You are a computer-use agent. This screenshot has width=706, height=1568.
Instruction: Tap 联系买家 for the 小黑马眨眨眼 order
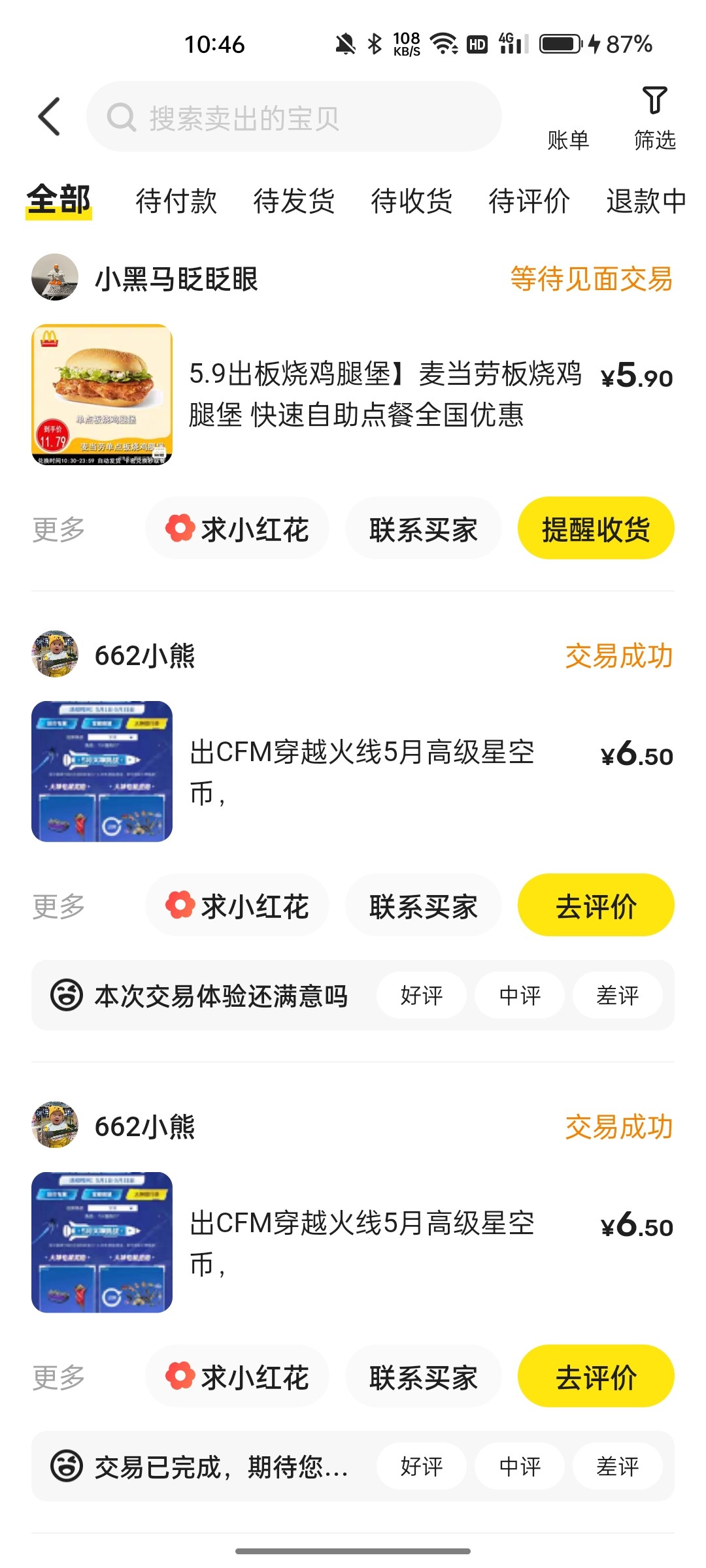coord(423,529)
